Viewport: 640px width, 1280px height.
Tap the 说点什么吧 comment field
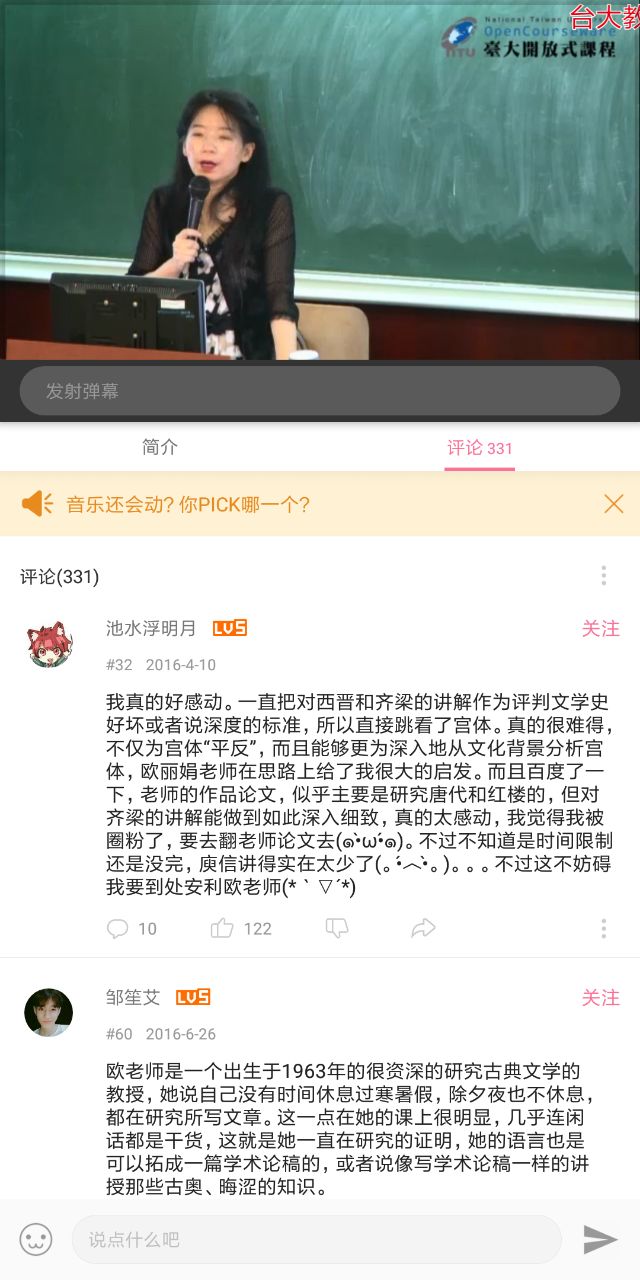tap(316, 1240)
